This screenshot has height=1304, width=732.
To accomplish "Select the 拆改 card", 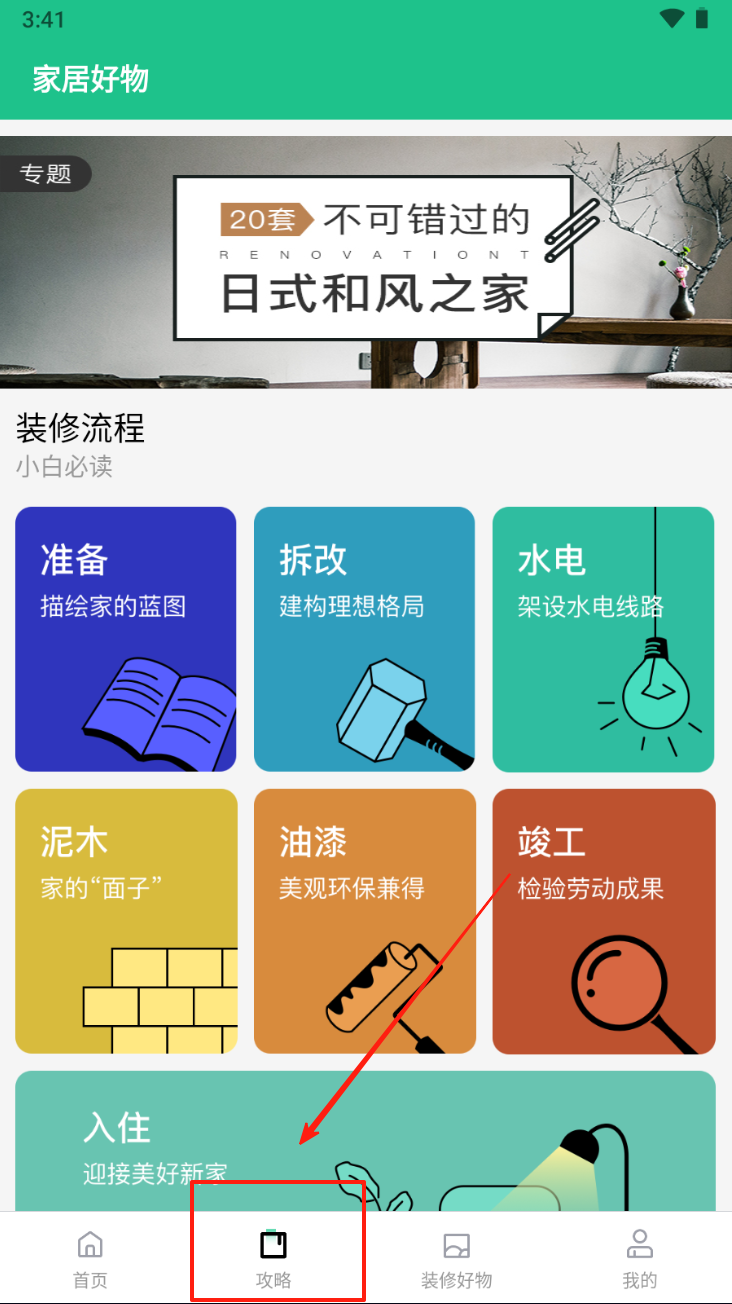I will click(365, 639).
